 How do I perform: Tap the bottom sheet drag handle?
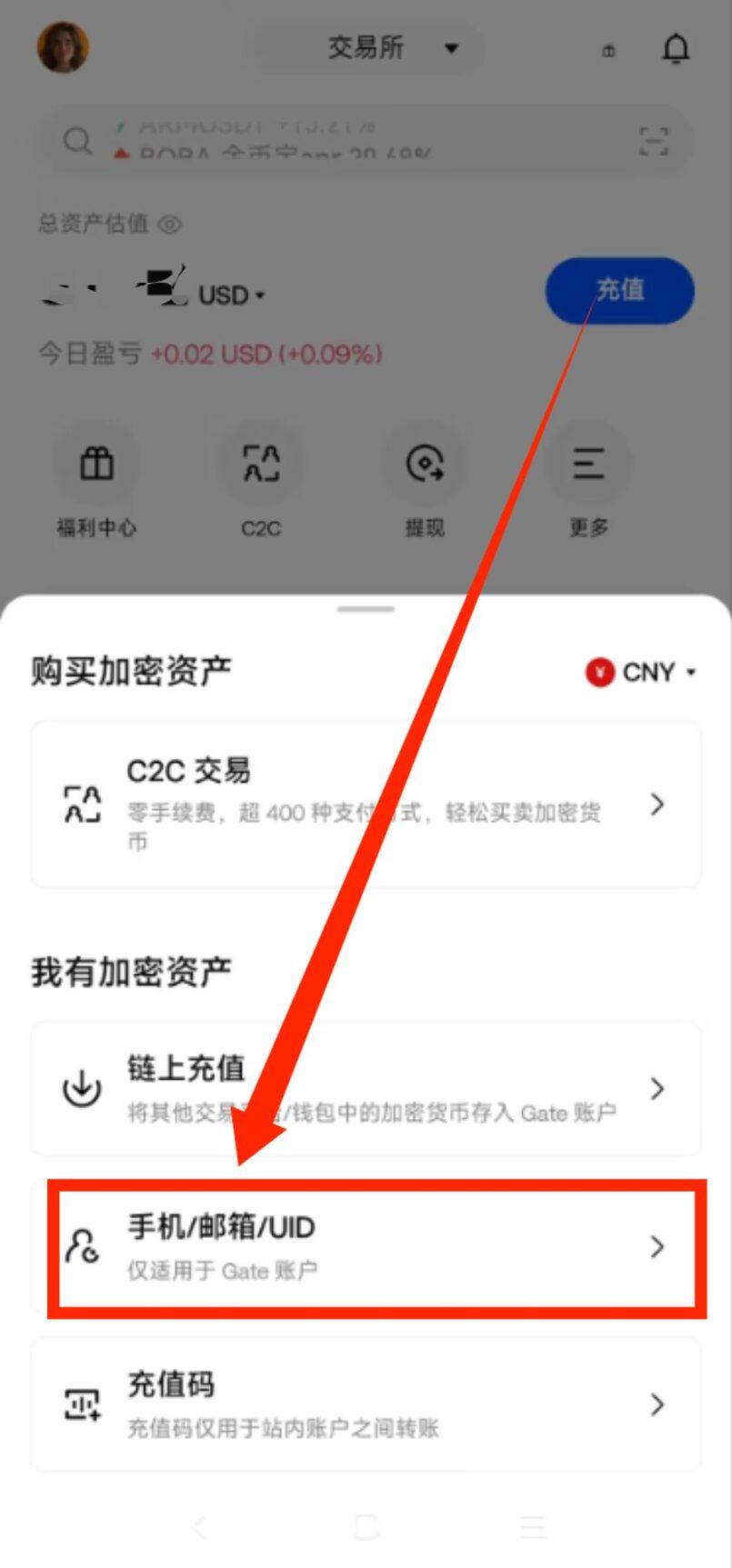366,609
